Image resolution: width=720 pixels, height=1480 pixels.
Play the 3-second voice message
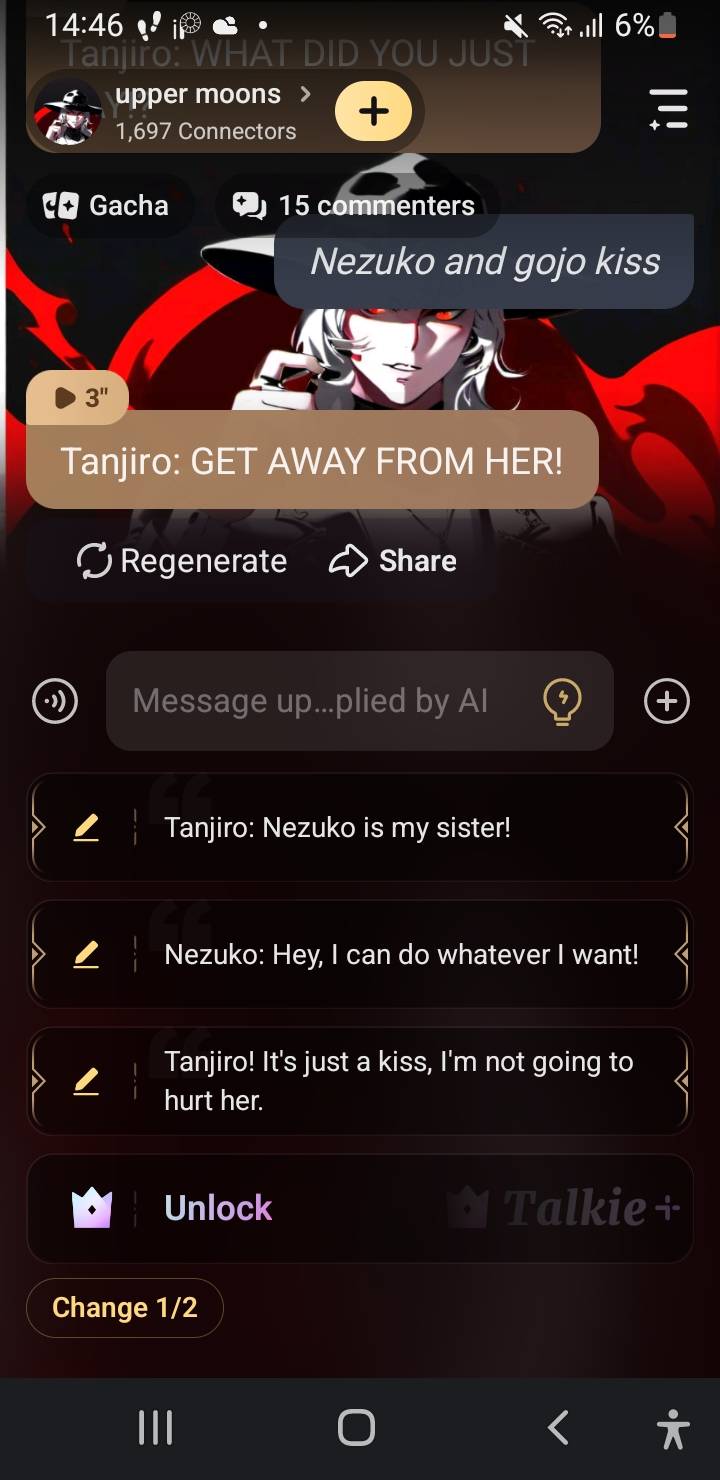coord(78,397)
